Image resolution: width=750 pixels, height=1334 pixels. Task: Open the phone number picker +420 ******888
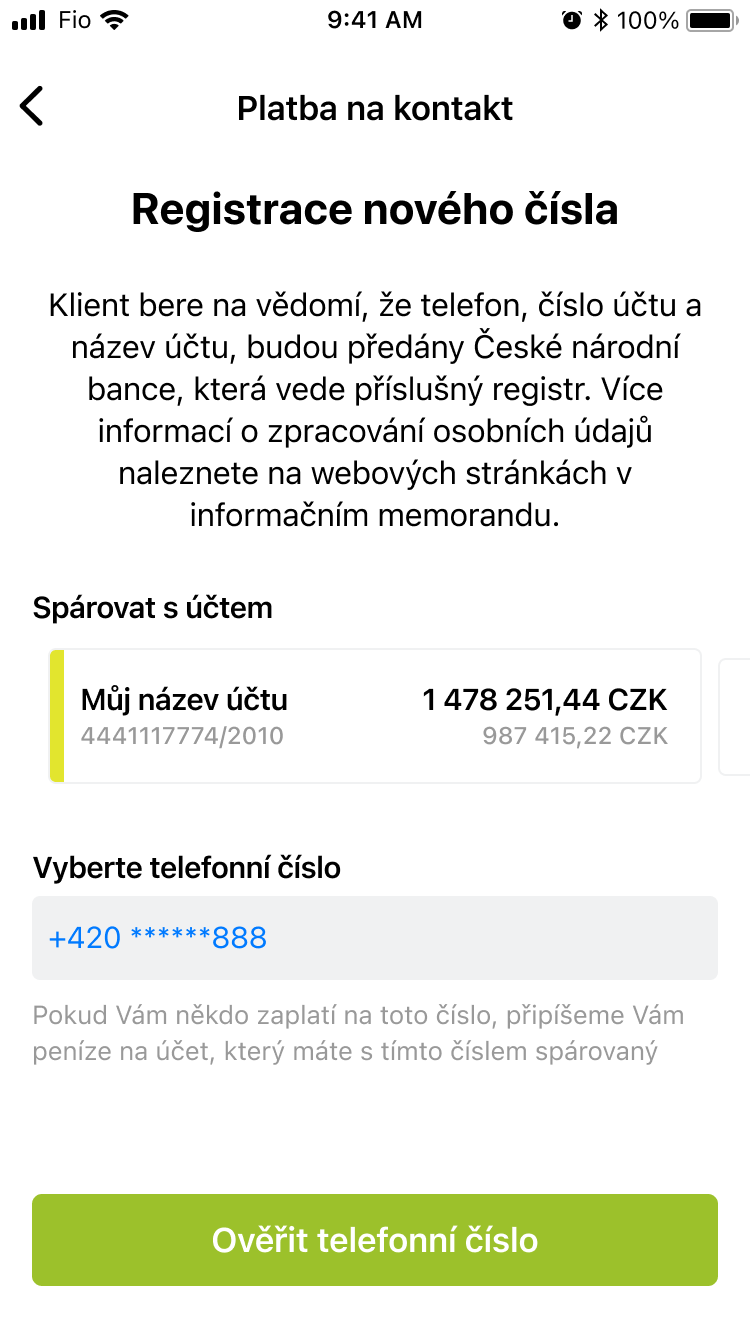tap(375, 938)
